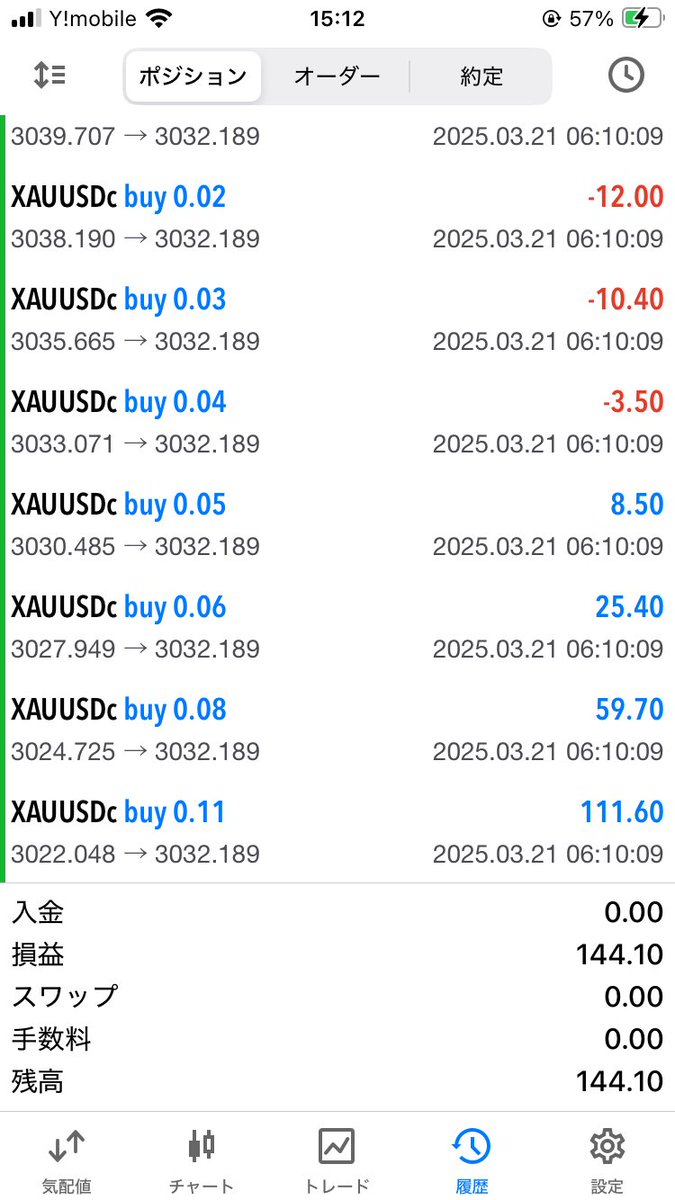Screen dimensions: 675x1200
Task: Select the ポジション segment
Action: click(193, 76)
